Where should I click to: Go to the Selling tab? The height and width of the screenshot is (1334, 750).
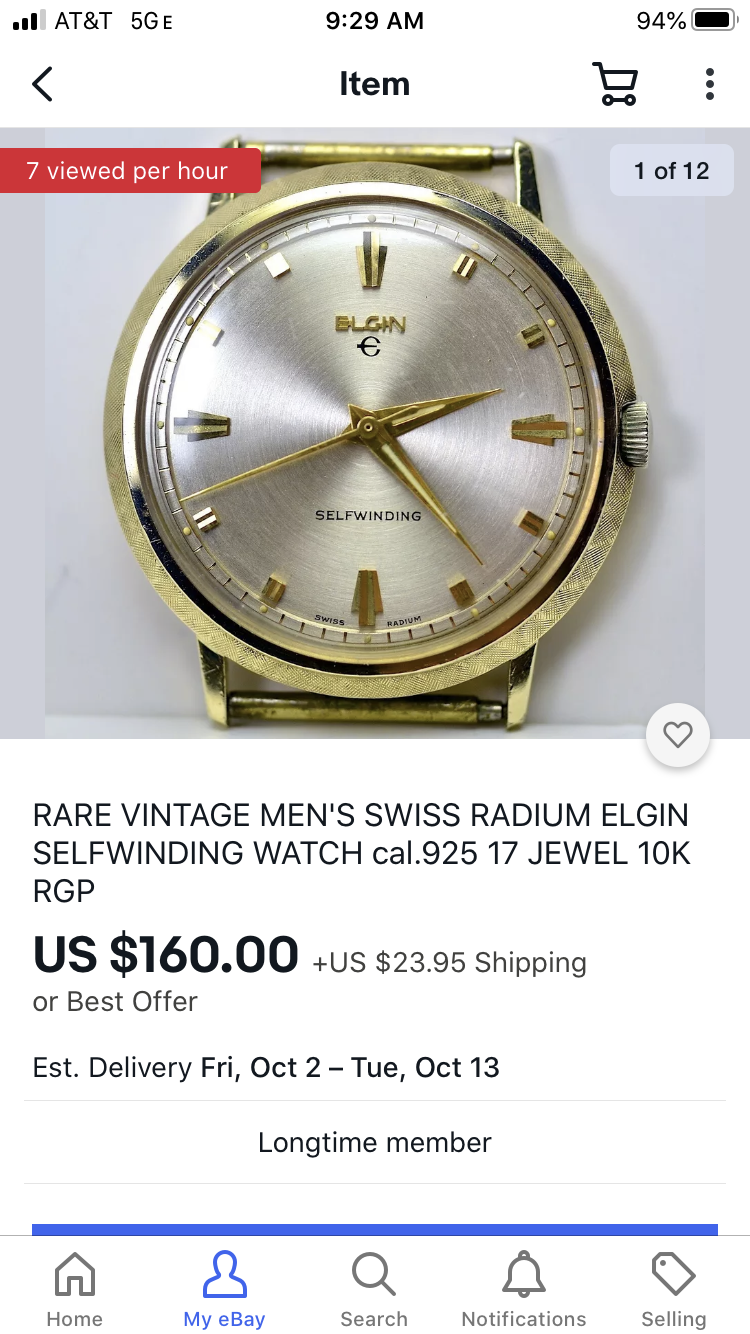673,1288
